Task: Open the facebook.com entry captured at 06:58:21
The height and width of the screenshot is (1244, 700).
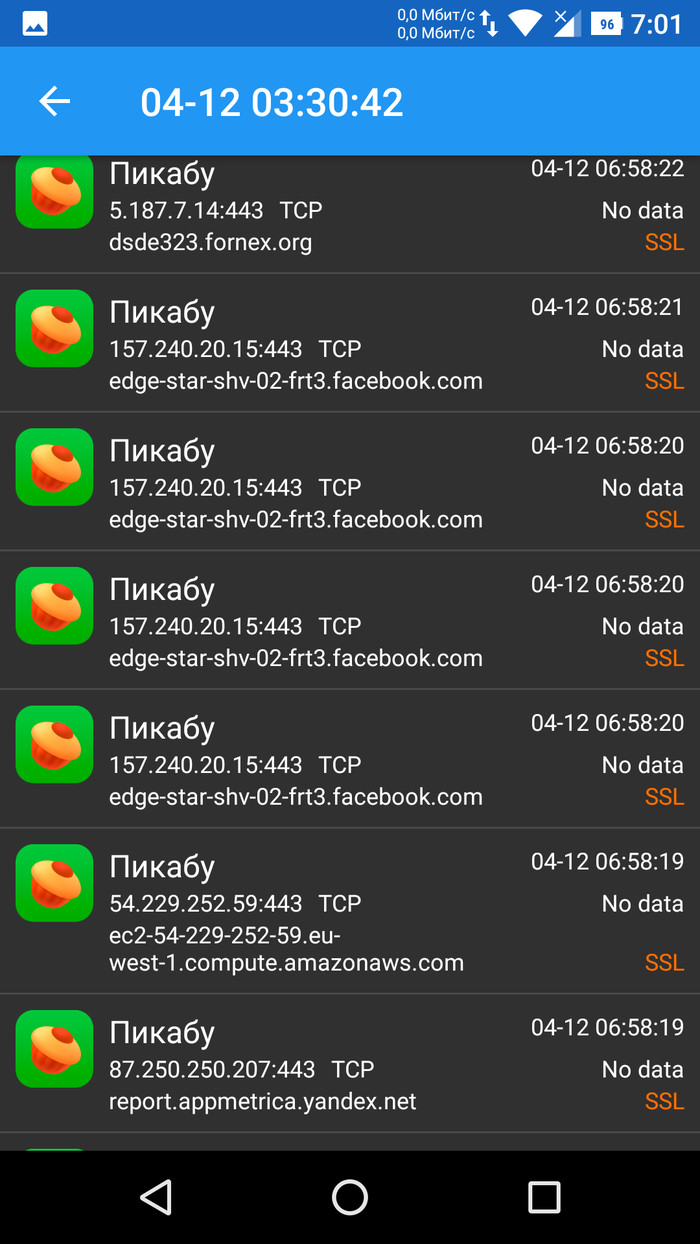Action: point(350,343)
